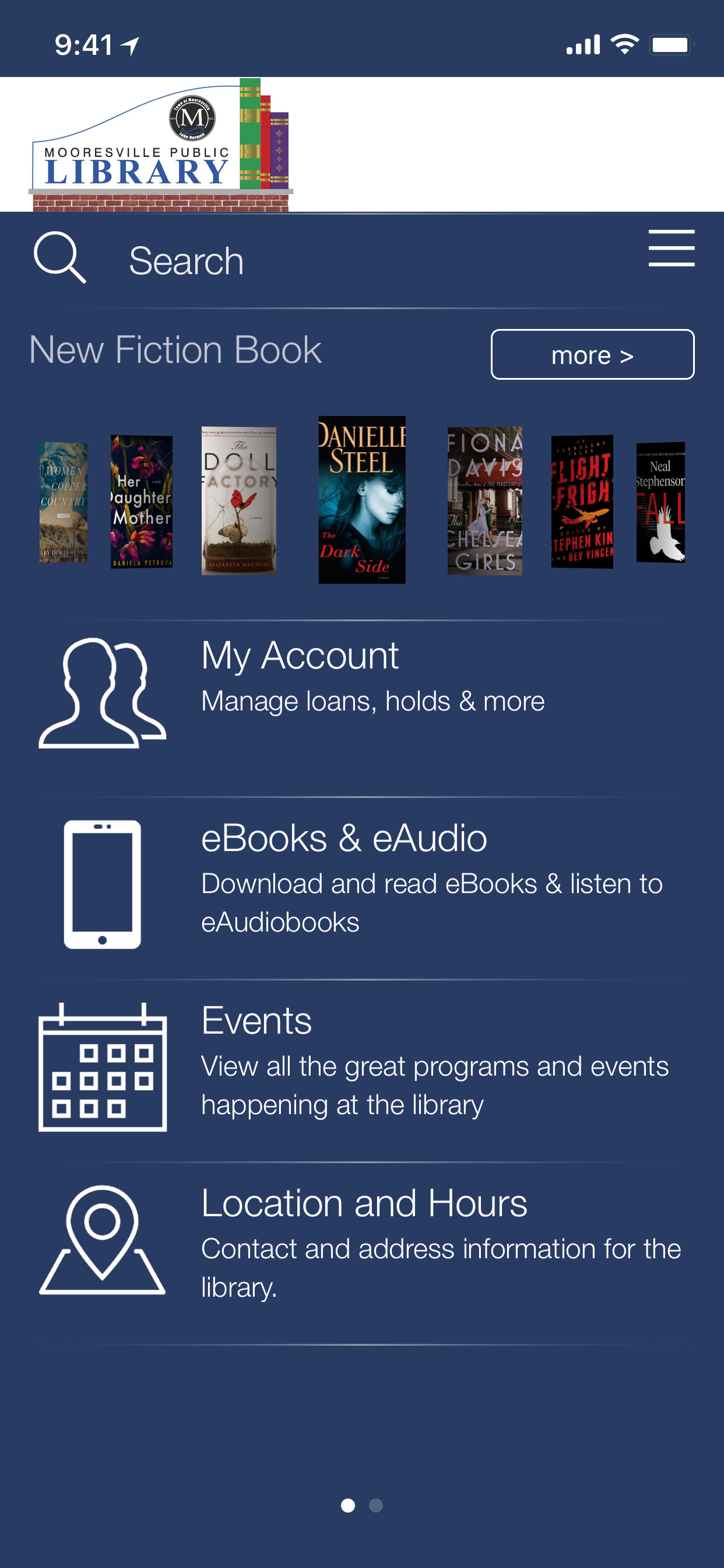This screenshot has height=1568, width=724.
Task: Open the Search field
Action: tap(186, 261)
